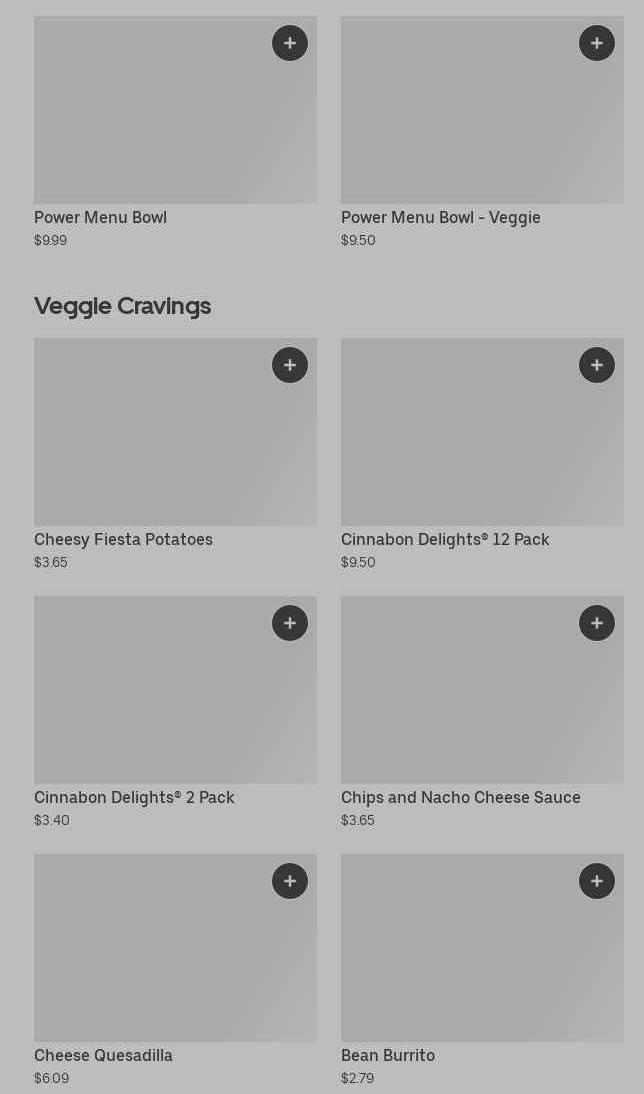
Task: Add Cinnabon Delights 2 Pack to cart
Action: pos(290,623)
